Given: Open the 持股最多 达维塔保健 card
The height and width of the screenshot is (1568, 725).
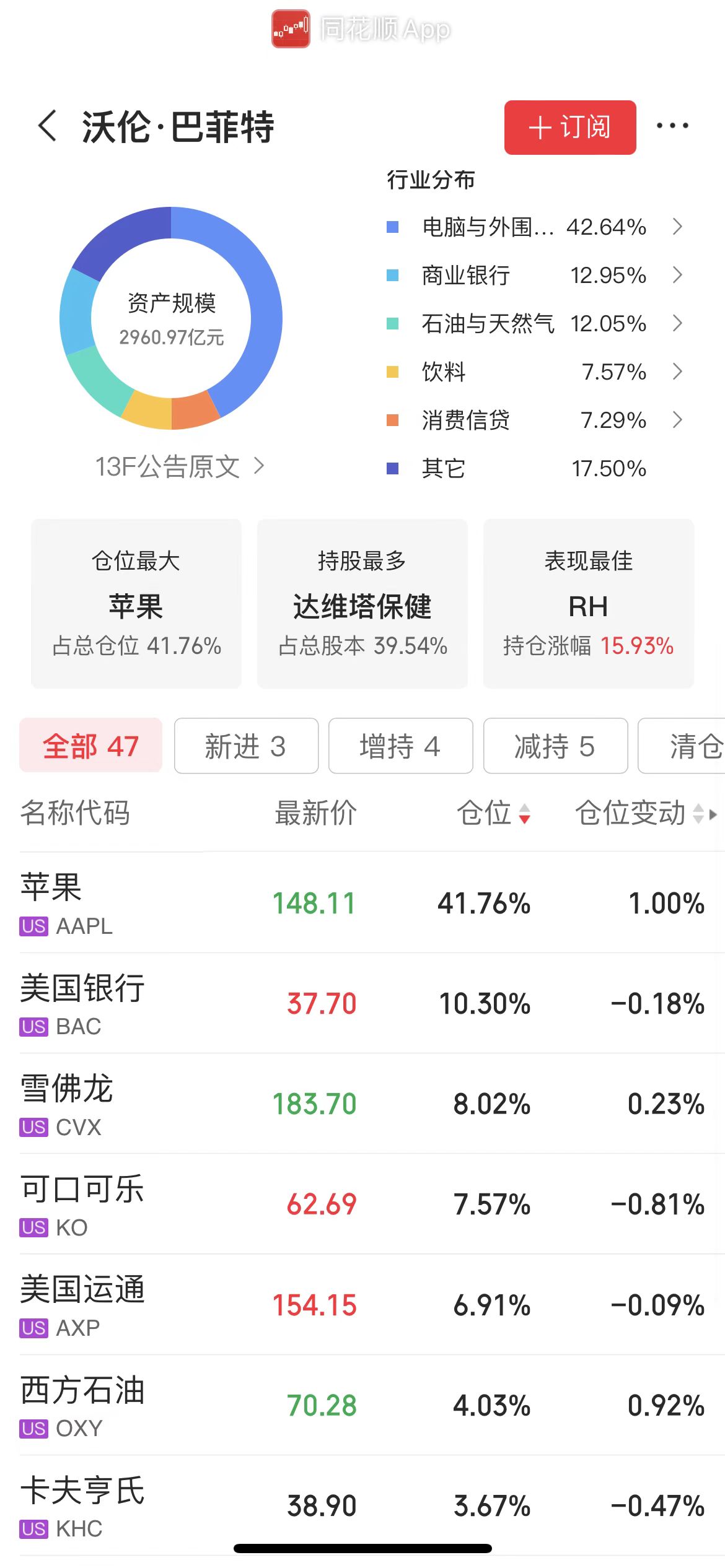Looking at the screenshot, I should tap(362, 604).
